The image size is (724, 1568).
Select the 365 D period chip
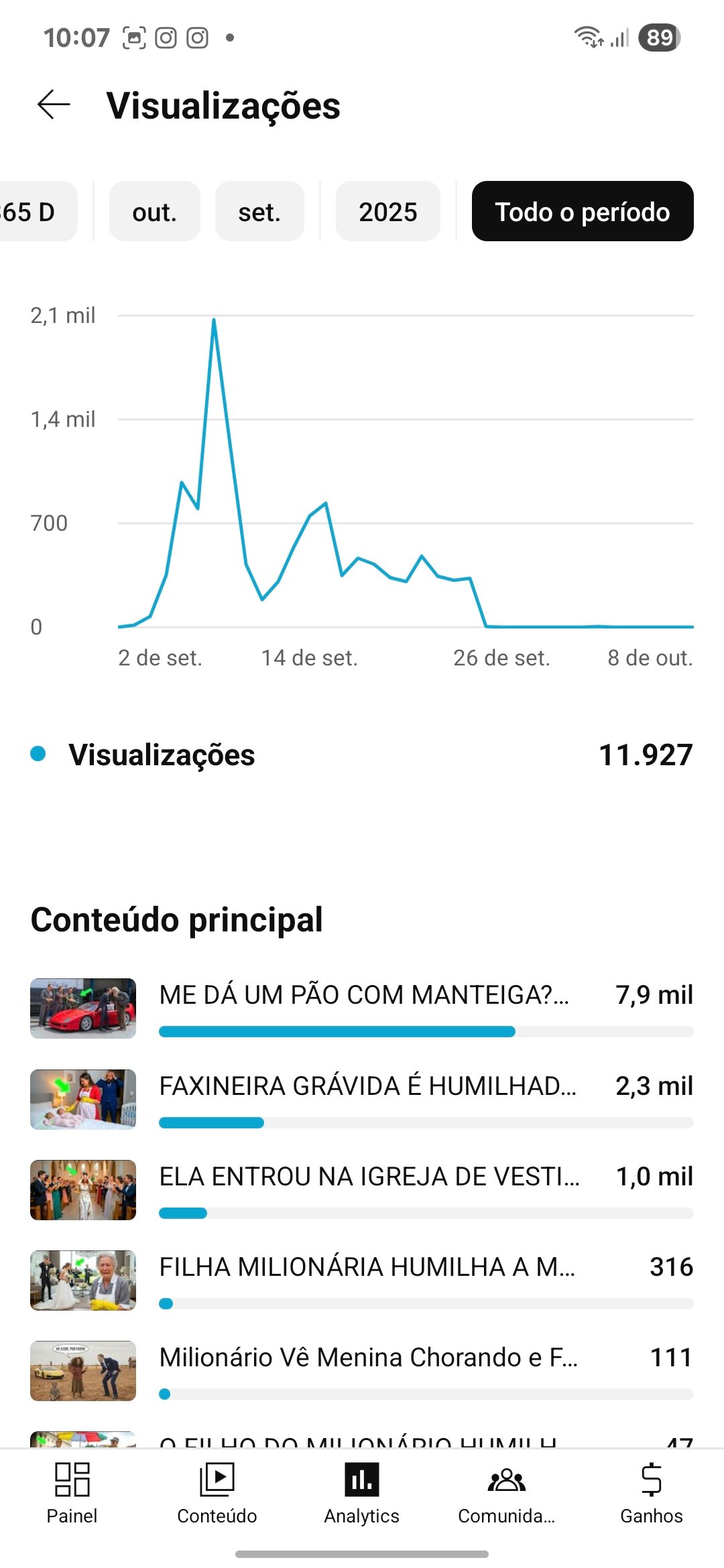(x=34, y=212)
